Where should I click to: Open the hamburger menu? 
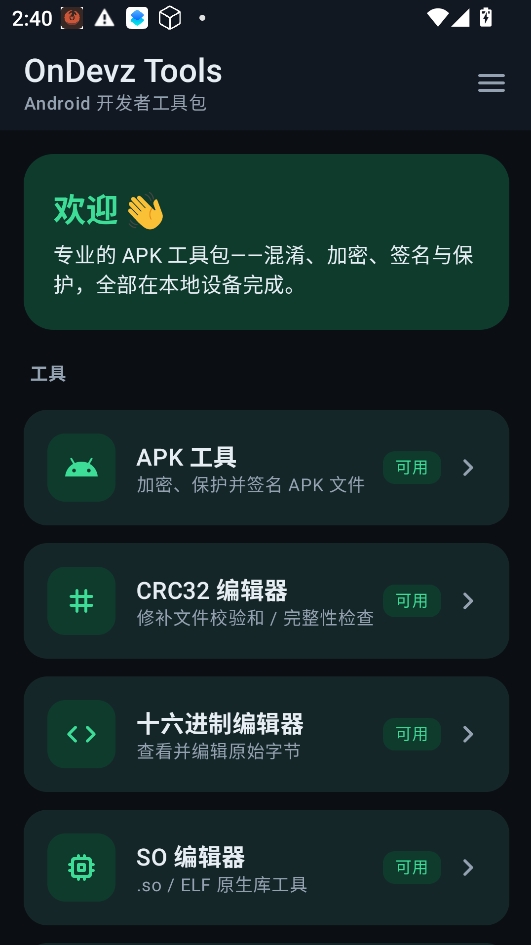click(491, 83)
